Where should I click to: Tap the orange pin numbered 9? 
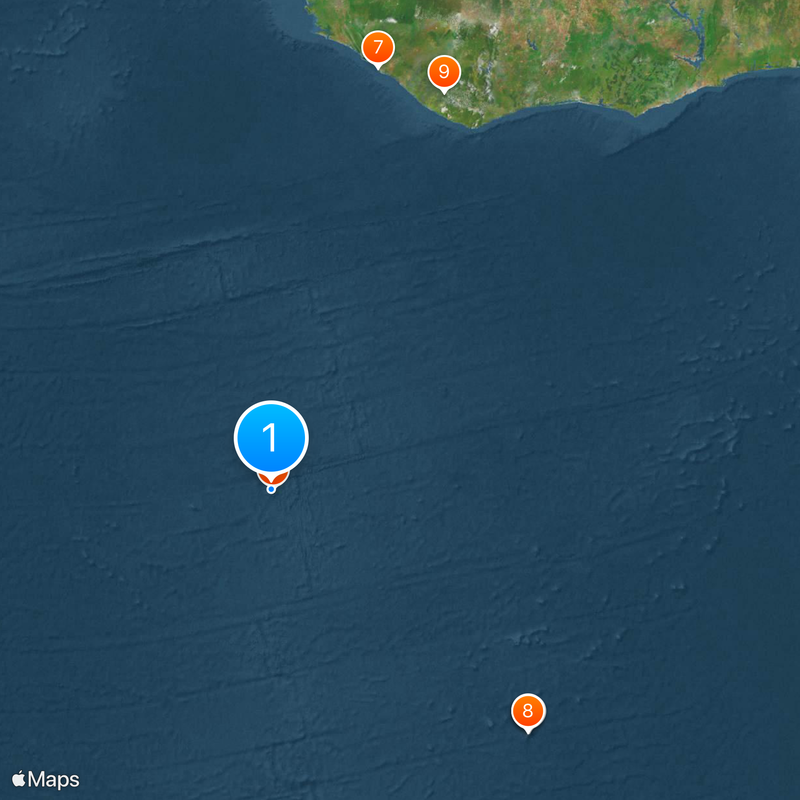coord(443,73)
